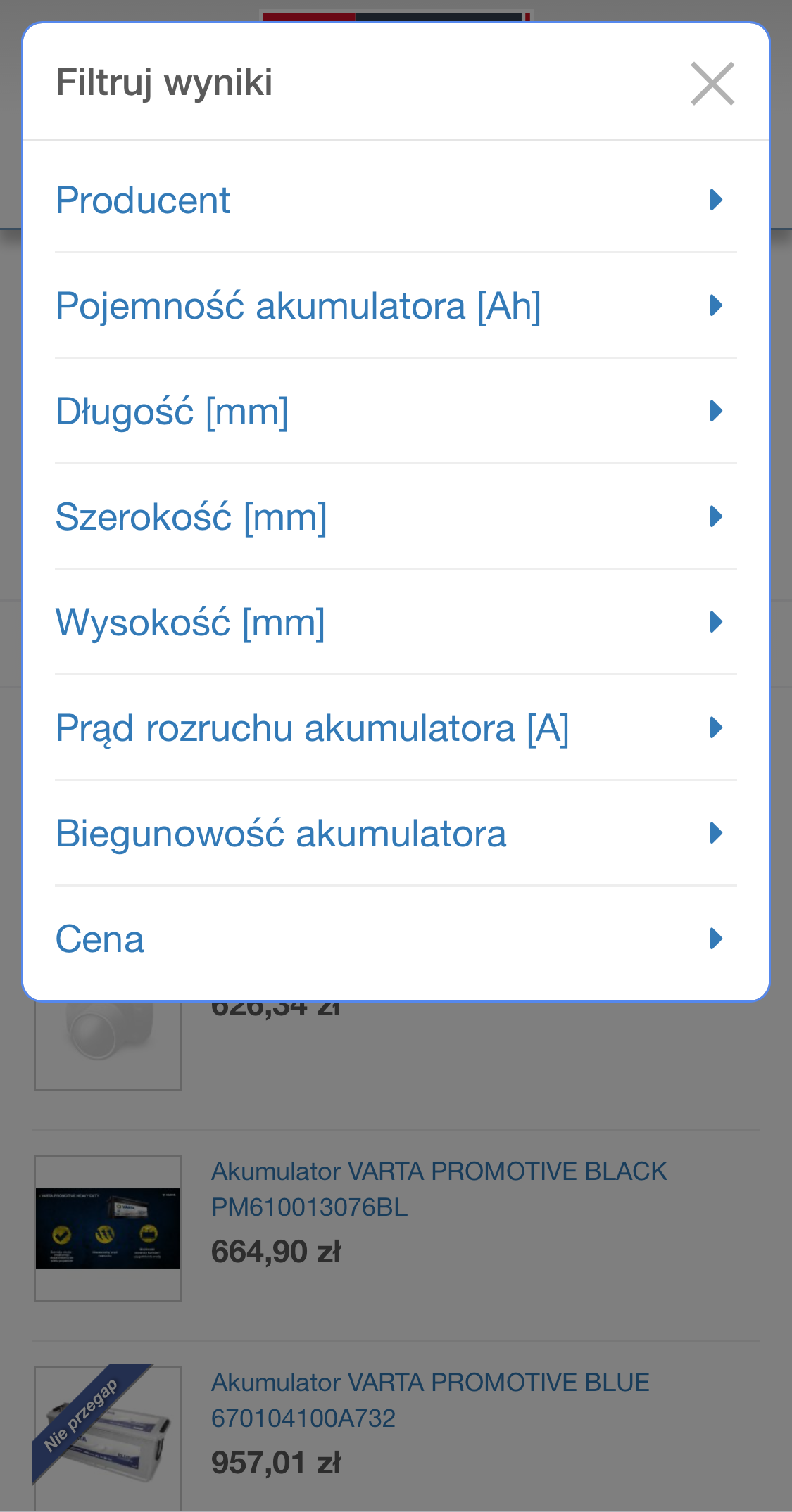The height and width of the screenshot is (1512, 792).
Task: Open the Producent filter section
Action: pos(143,200)
